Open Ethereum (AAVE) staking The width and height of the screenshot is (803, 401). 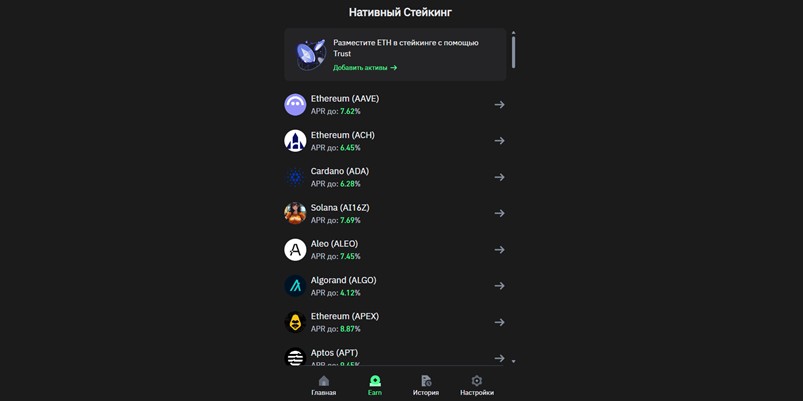(394, 105)
